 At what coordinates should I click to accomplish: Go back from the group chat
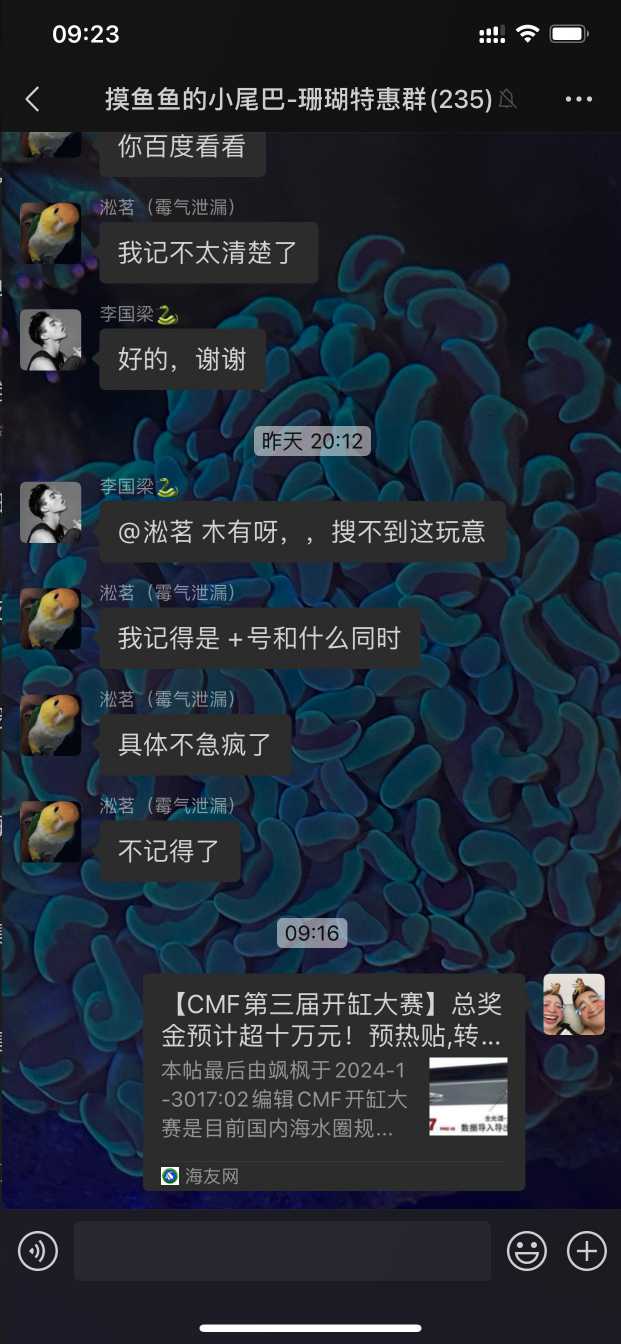click(x=32, y=98)
